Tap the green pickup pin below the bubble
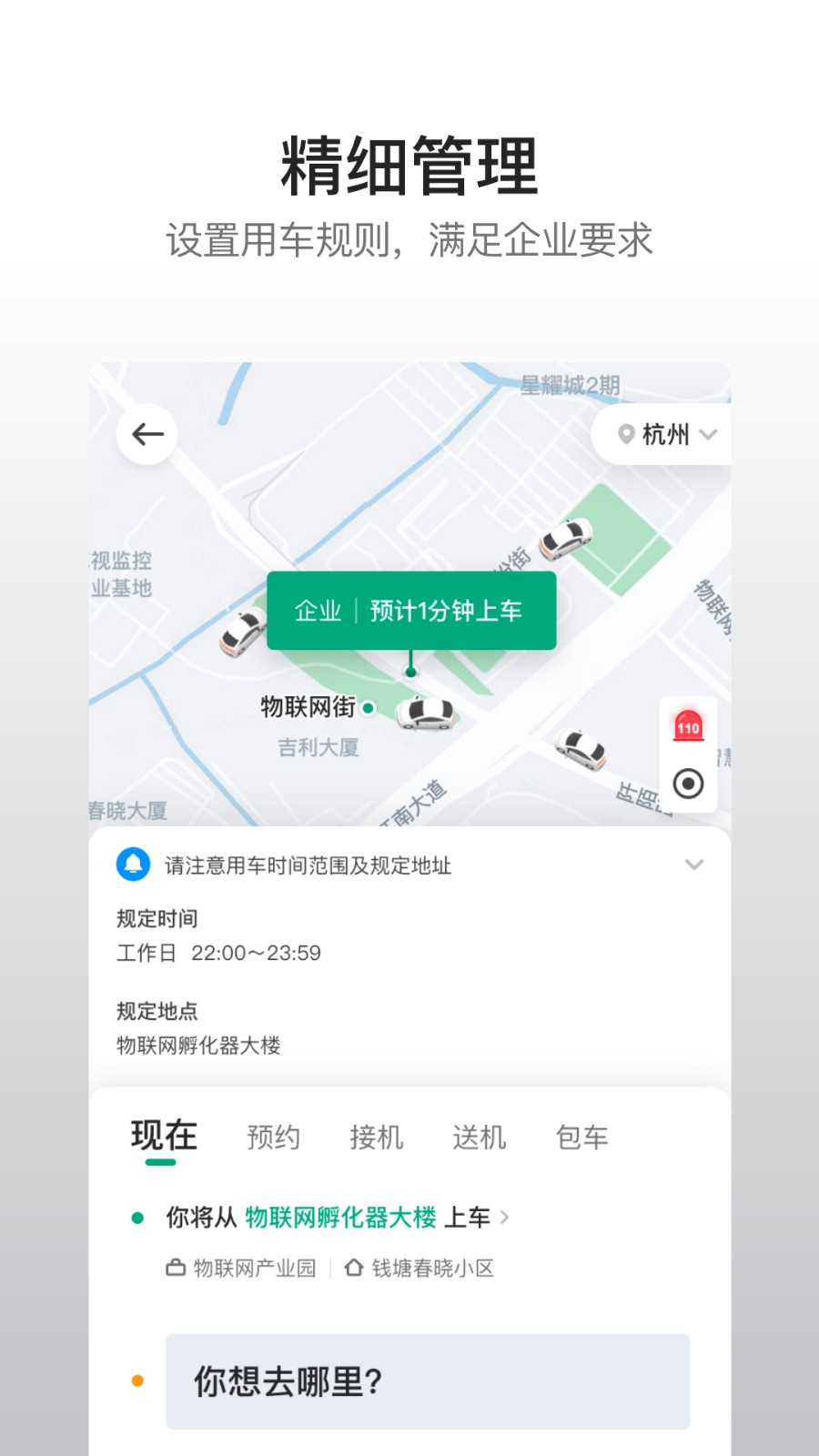819x1456 pixels. pos(410,672)
